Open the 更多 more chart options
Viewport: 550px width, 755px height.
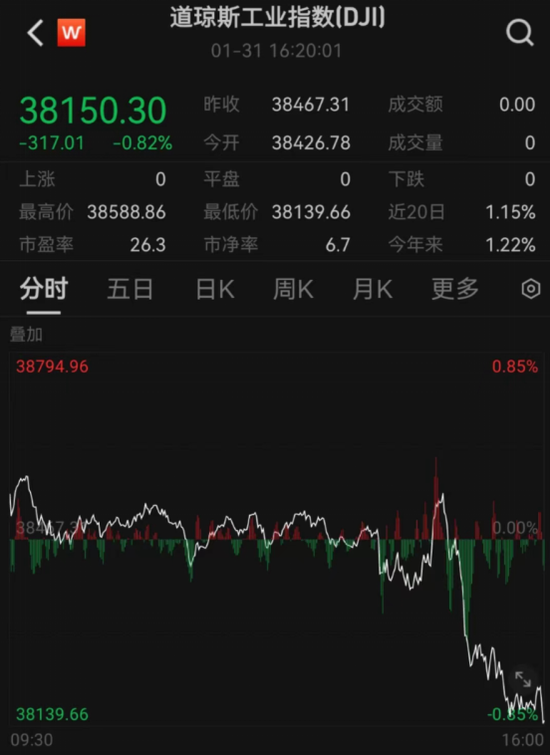(455, 289)
